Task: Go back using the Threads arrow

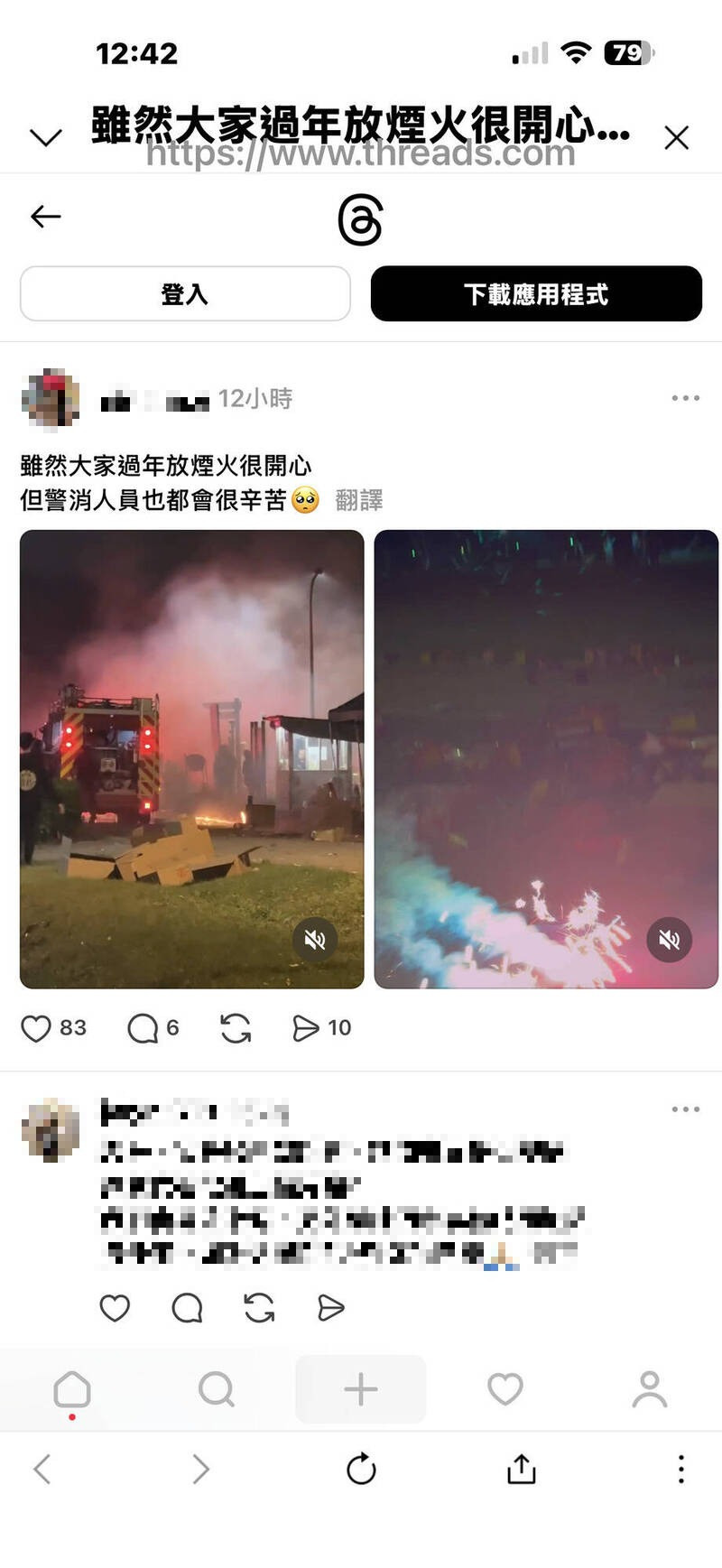Action: tap(45, 217)
